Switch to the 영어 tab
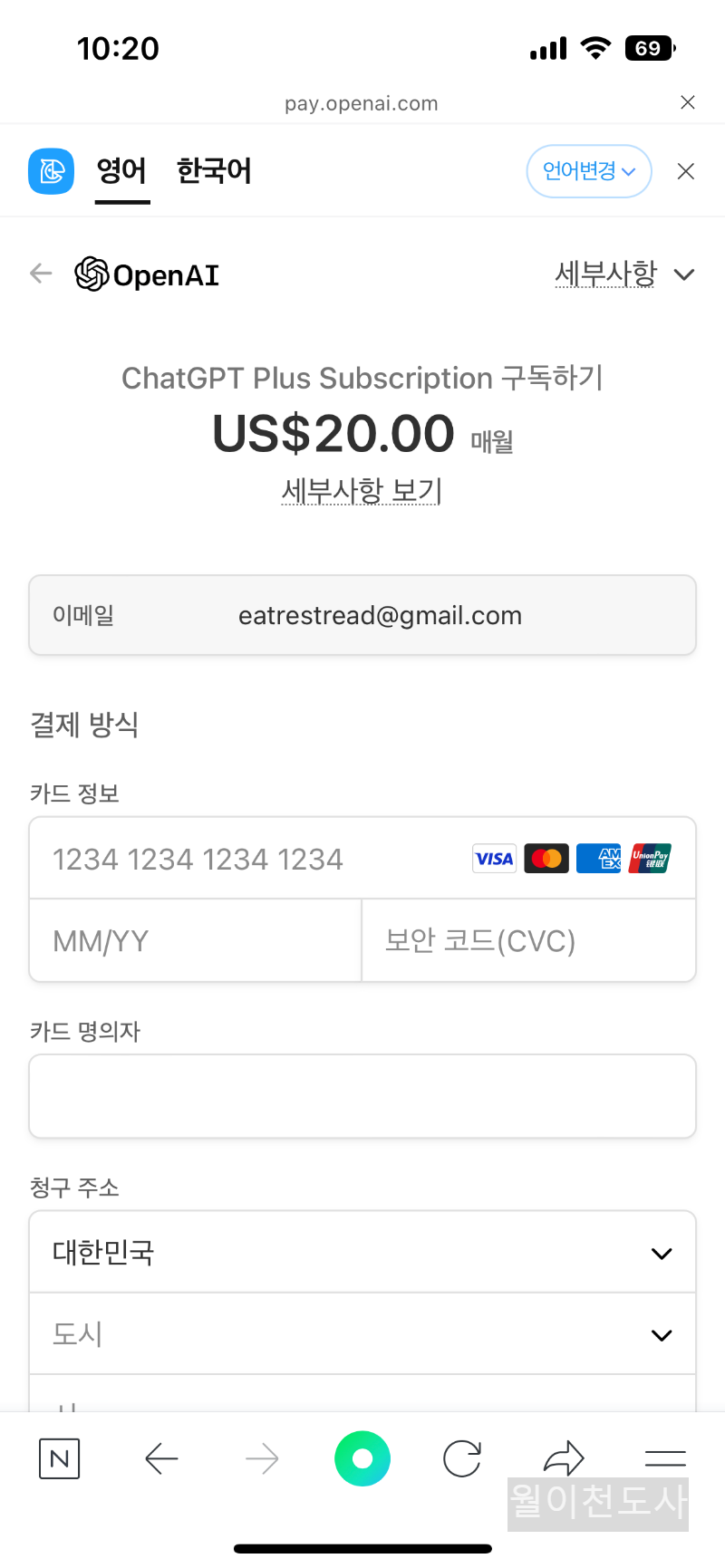Image resolution: width=725 pixels, height=1568 pixels. [121, 171]
